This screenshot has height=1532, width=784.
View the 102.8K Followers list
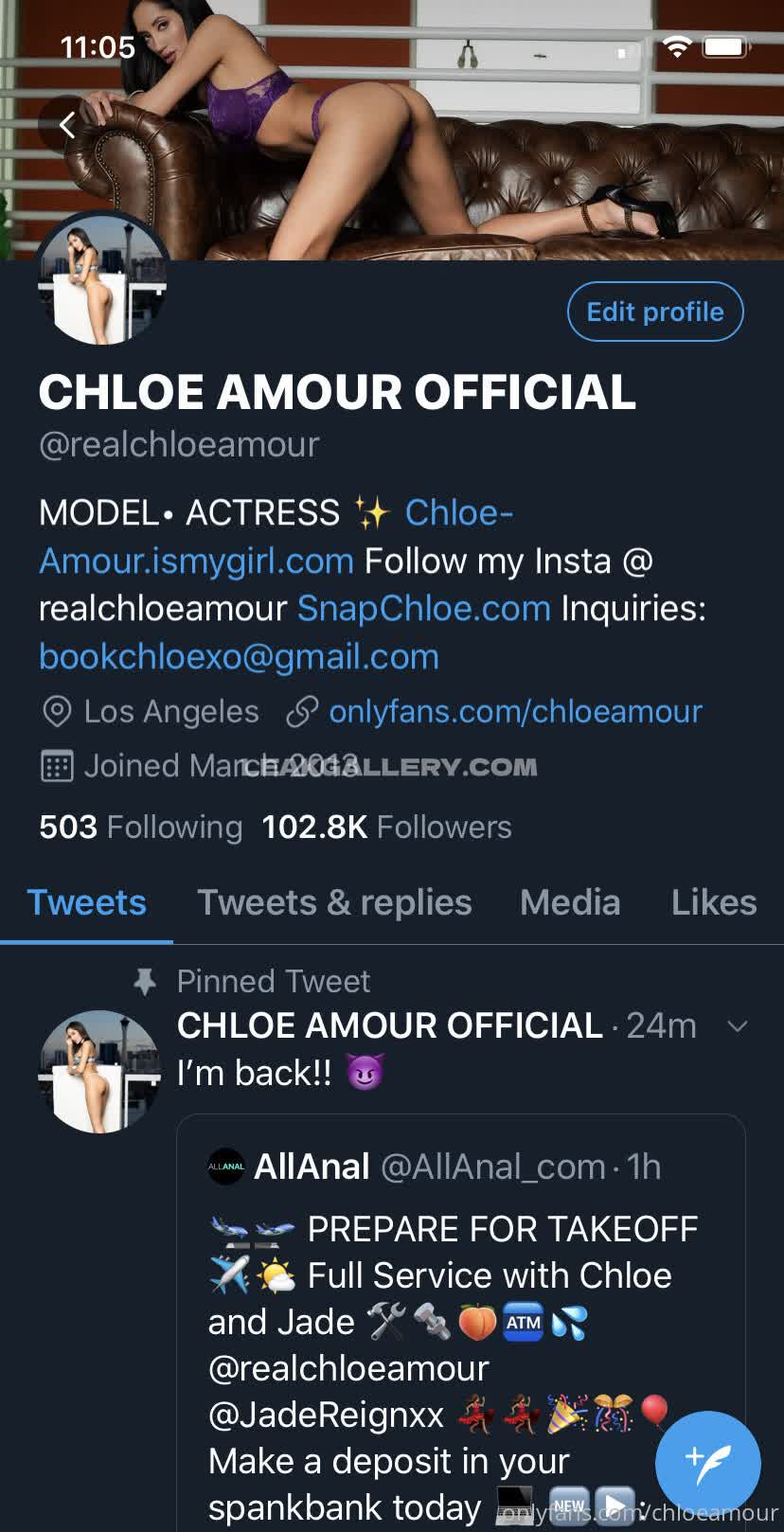point(386,827)
